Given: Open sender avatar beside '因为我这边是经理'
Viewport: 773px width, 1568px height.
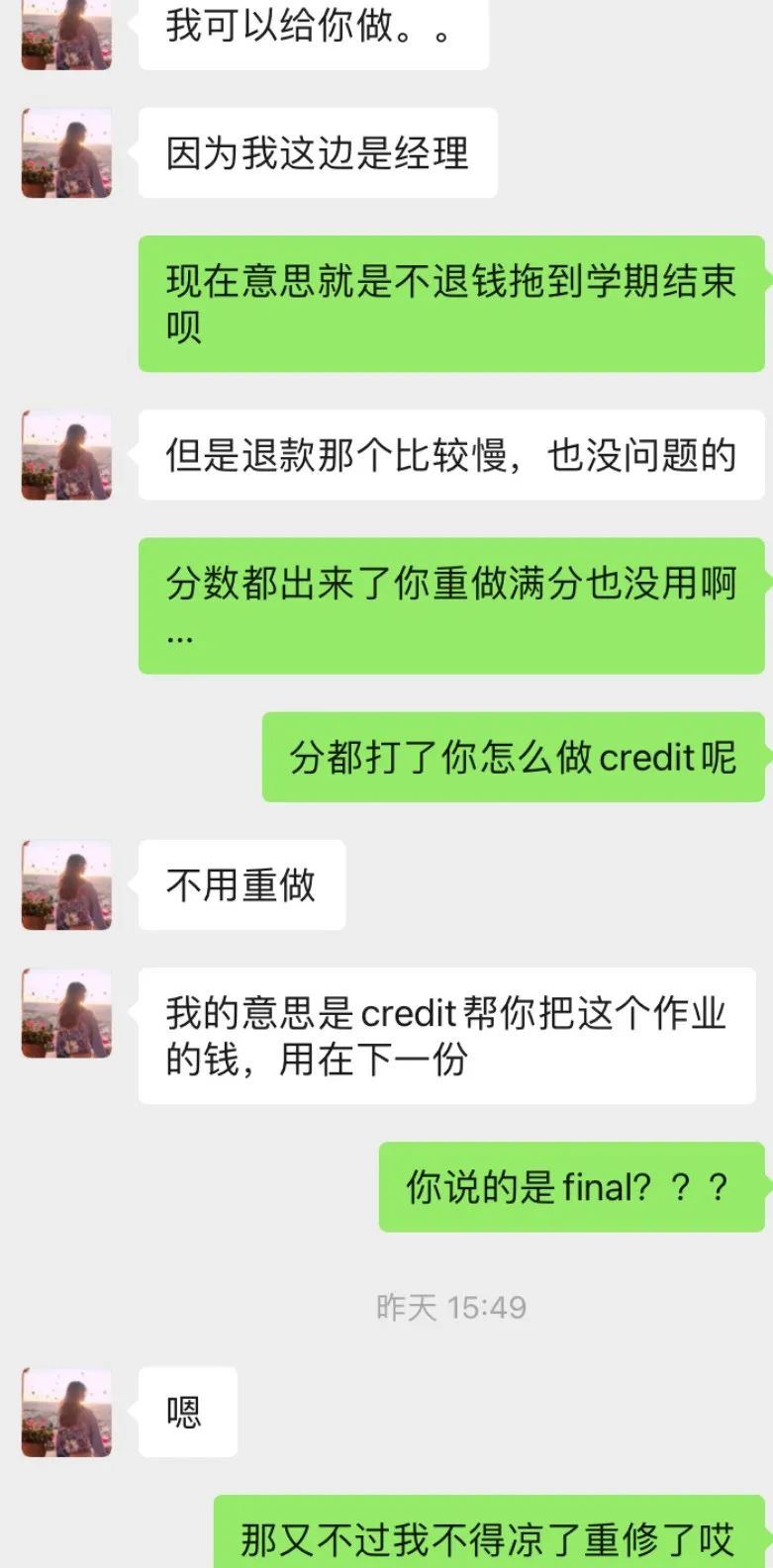Looking at the screenshot, I should pyautogui.click(x=66, y=153).
